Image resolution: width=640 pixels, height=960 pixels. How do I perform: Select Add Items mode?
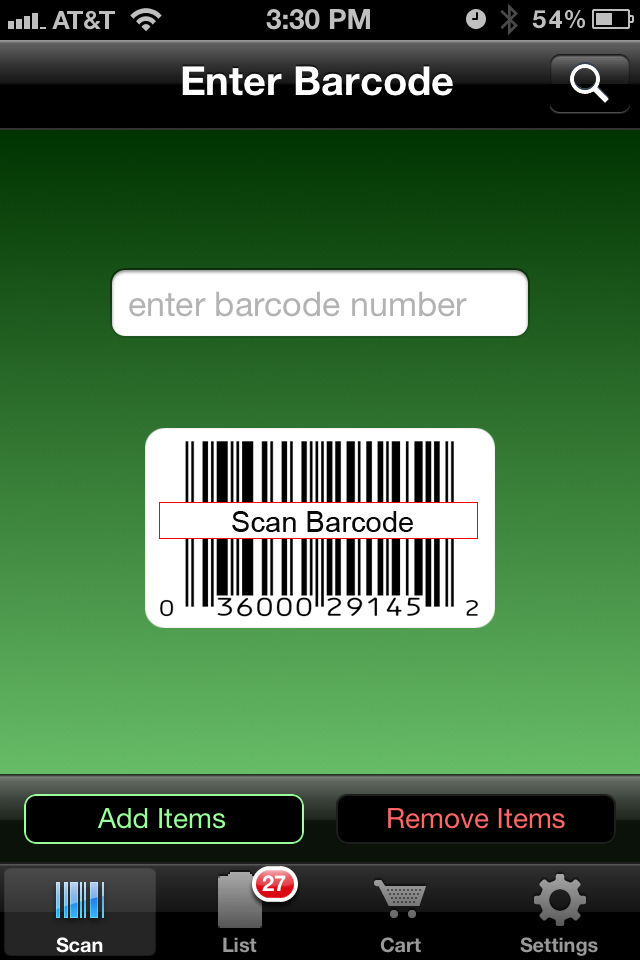point(163,819)
